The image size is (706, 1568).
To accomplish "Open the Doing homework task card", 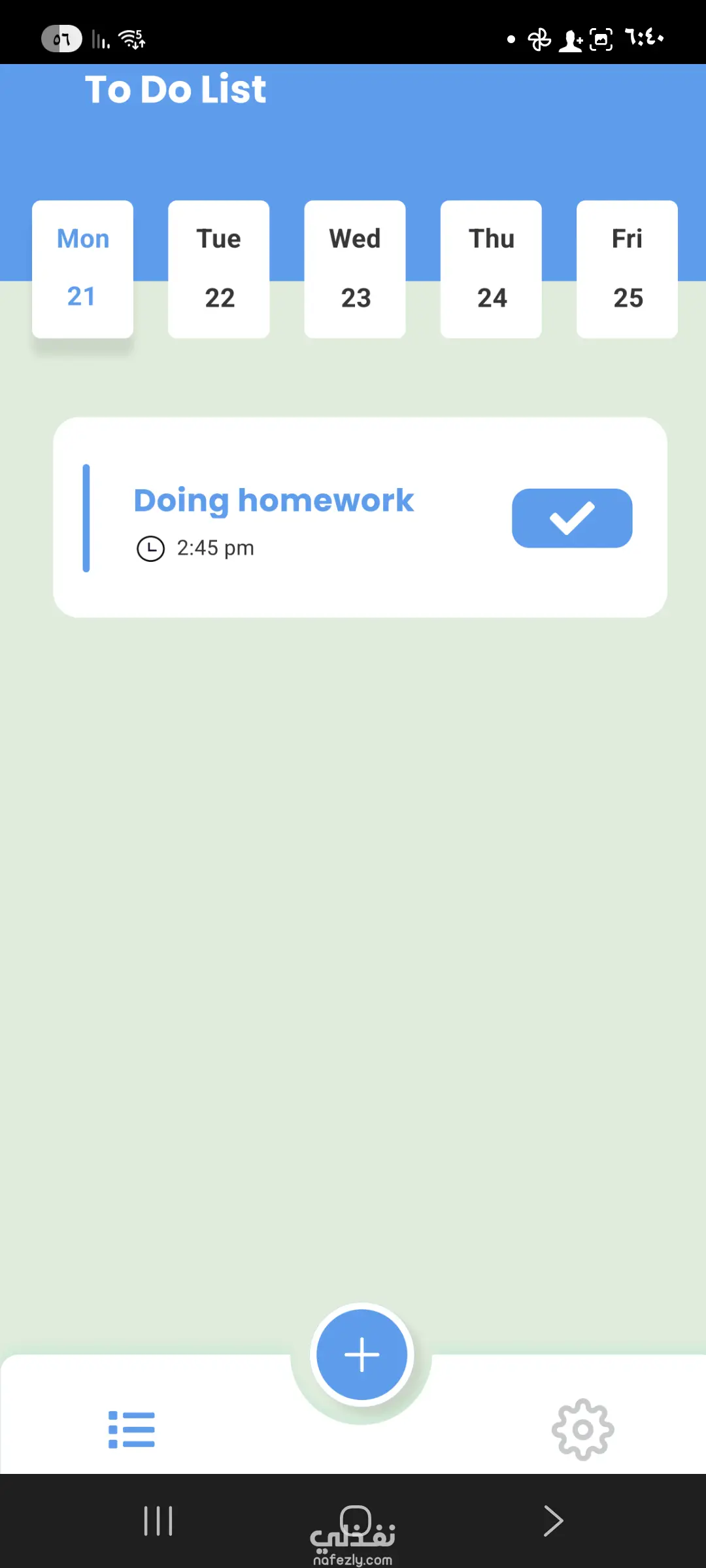I will click(x=294, y=517).
